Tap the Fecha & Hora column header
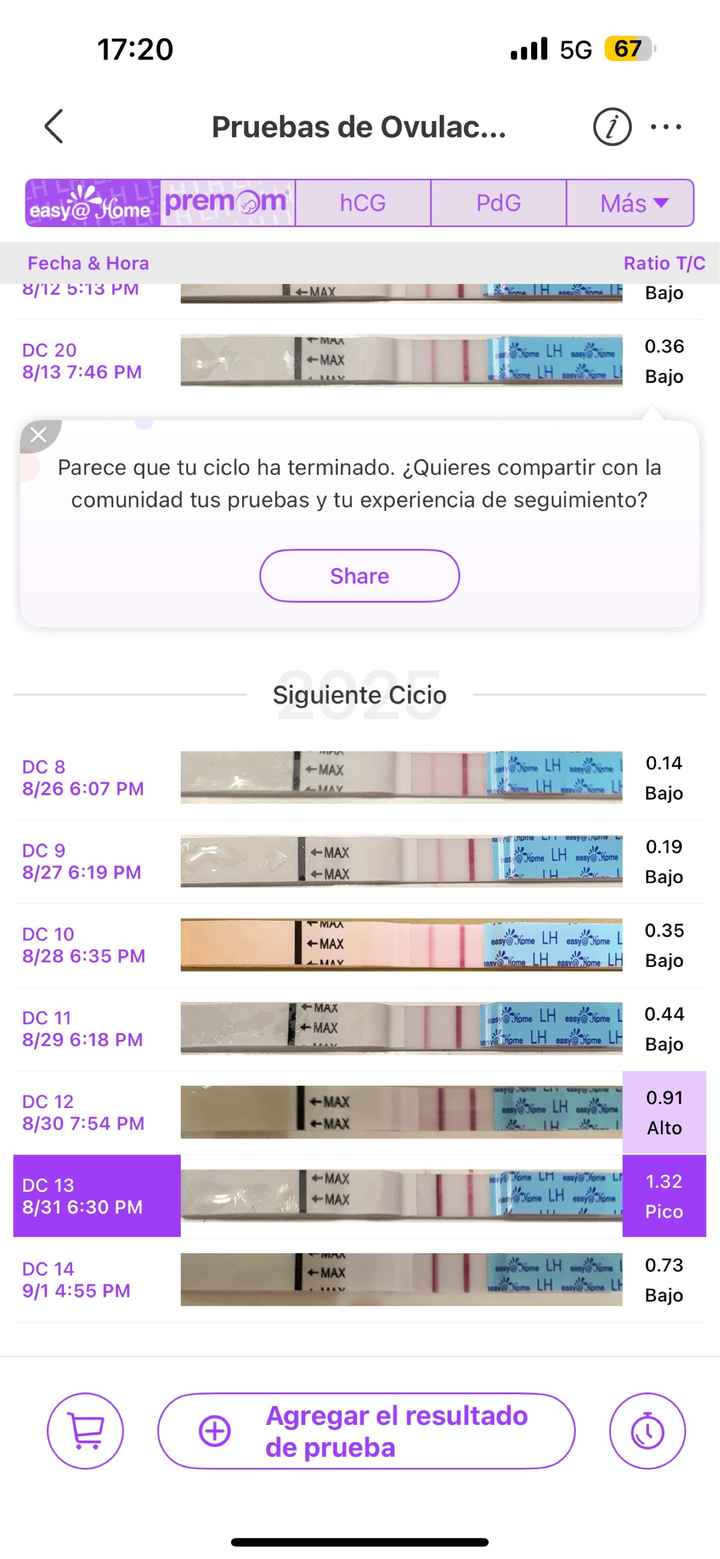 tap(88, 263)
